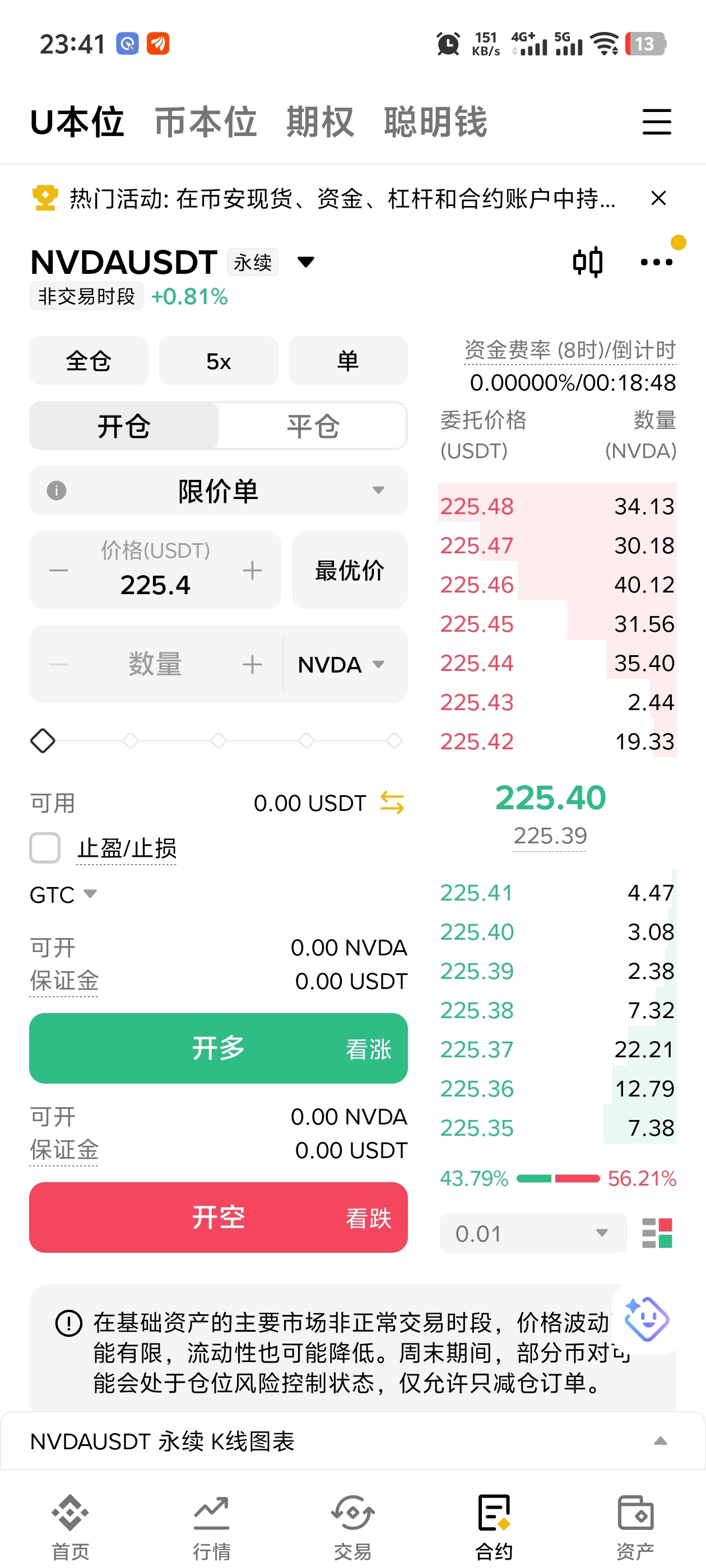The height and width of the screenshot is (1568, 706).
Task: Change the 5x leverage setting
Action: click(x=218, y=361)
